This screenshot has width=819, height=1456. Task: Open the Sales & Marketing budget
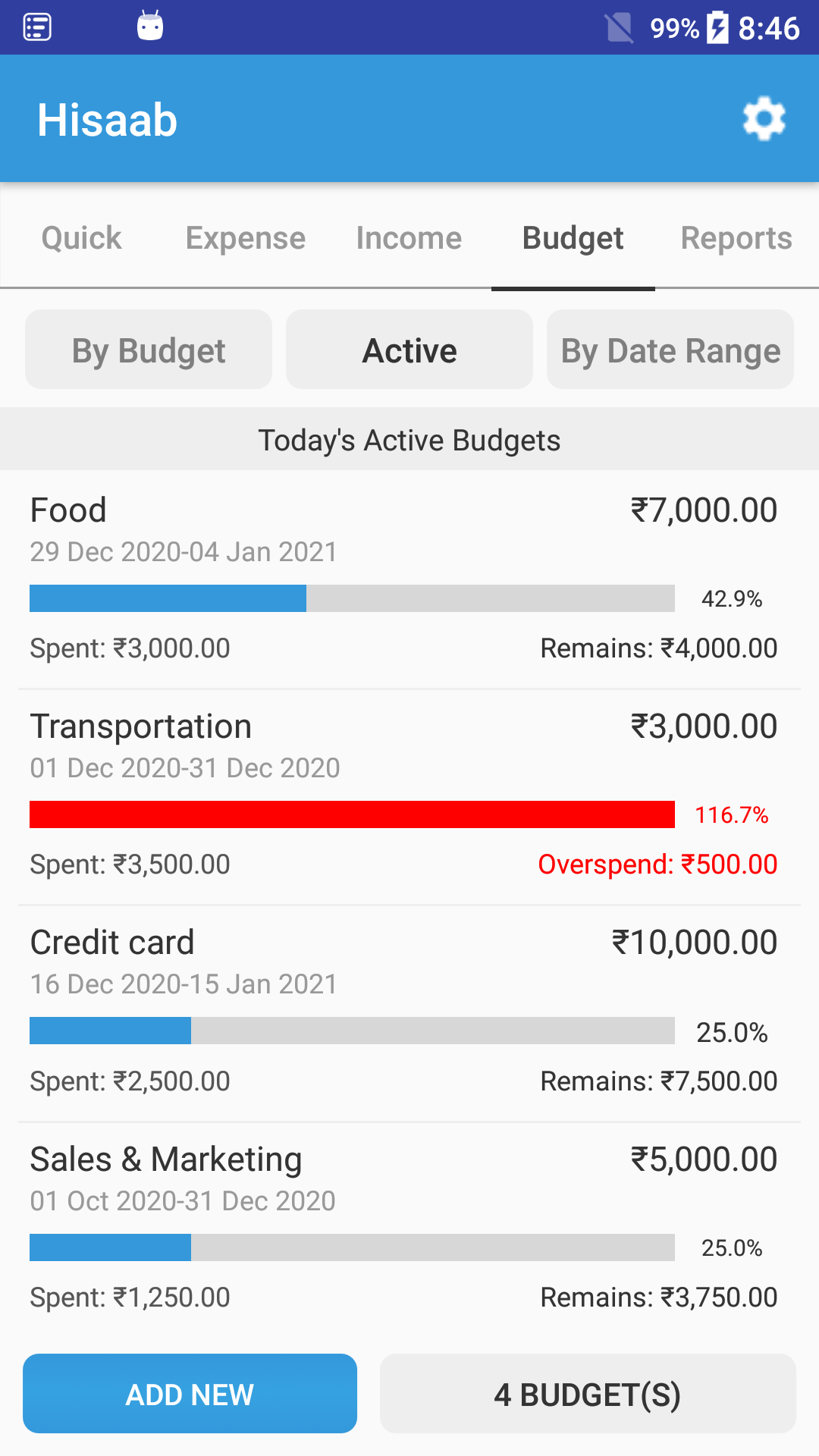(409, 1228)
